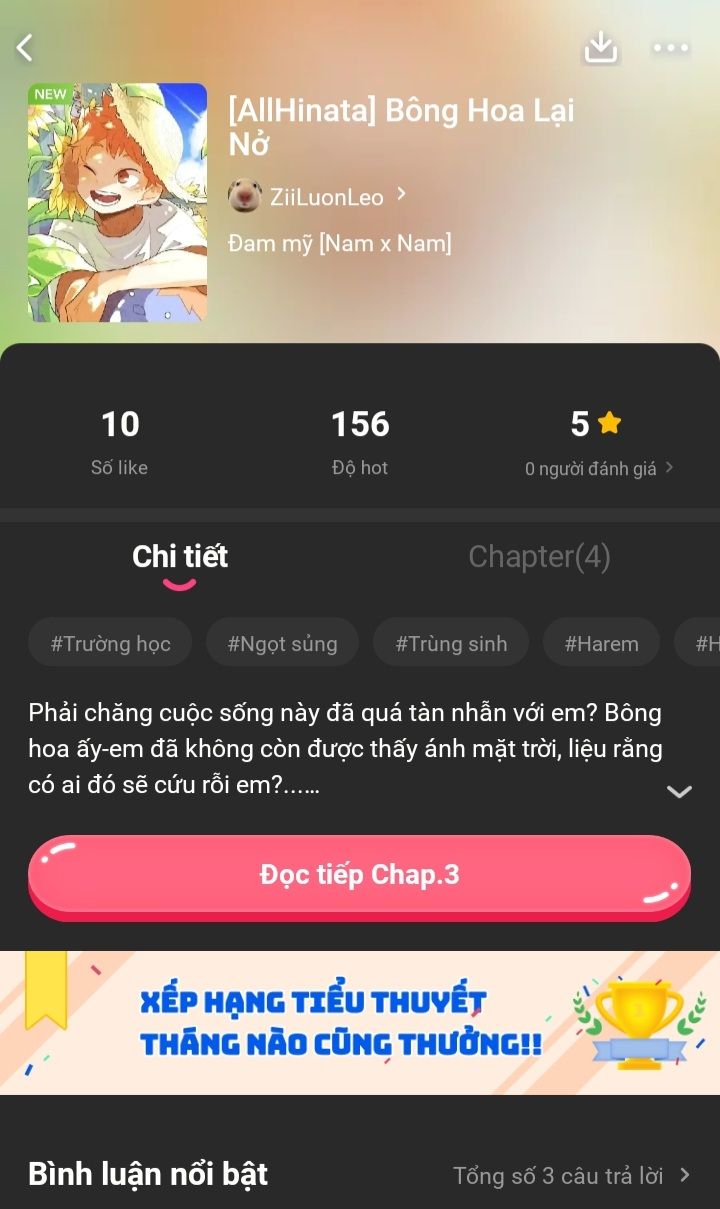720x1209 pixels.
Task: Open the Xếp hạng tiểu thuyết banner
Action: [x=360, y=1022]
